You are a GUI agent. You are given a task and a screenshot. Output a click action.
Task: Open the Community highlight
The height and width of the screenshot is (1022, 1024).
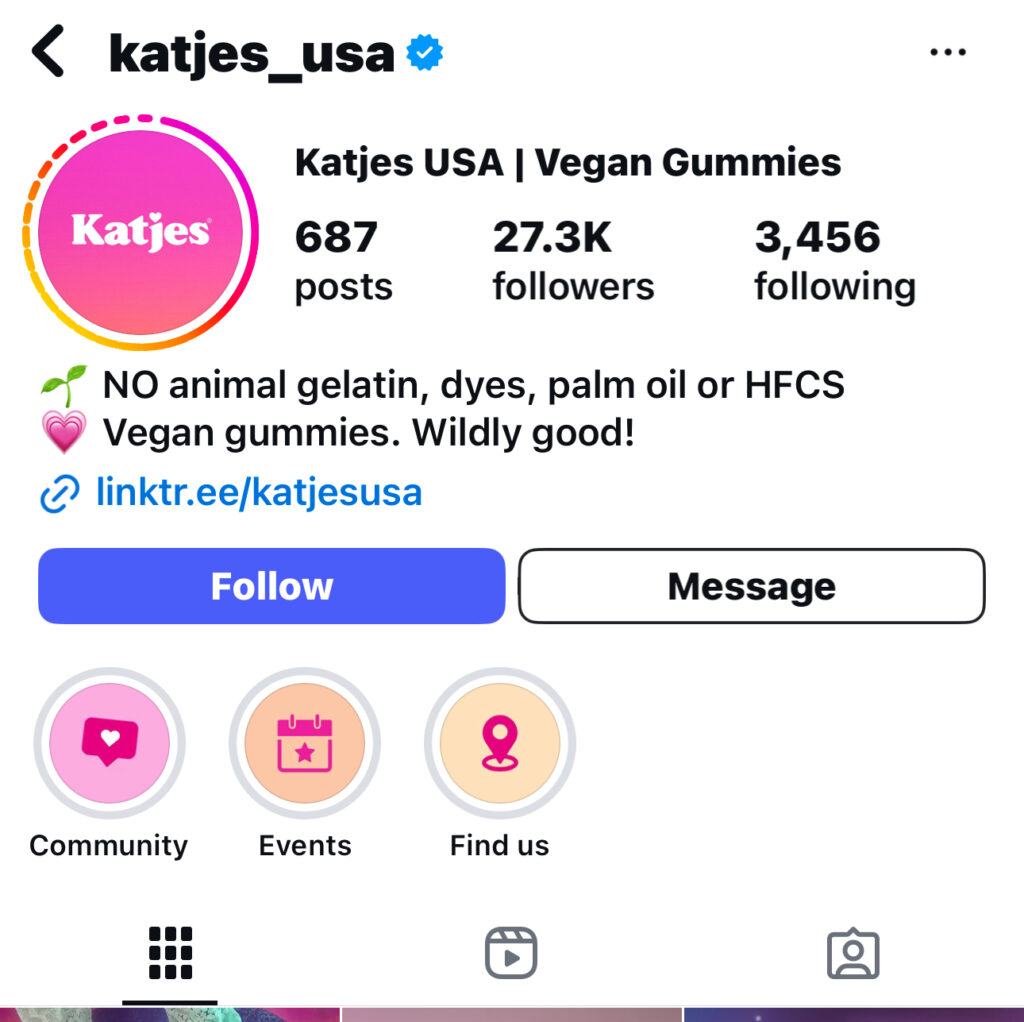[109, 744]
